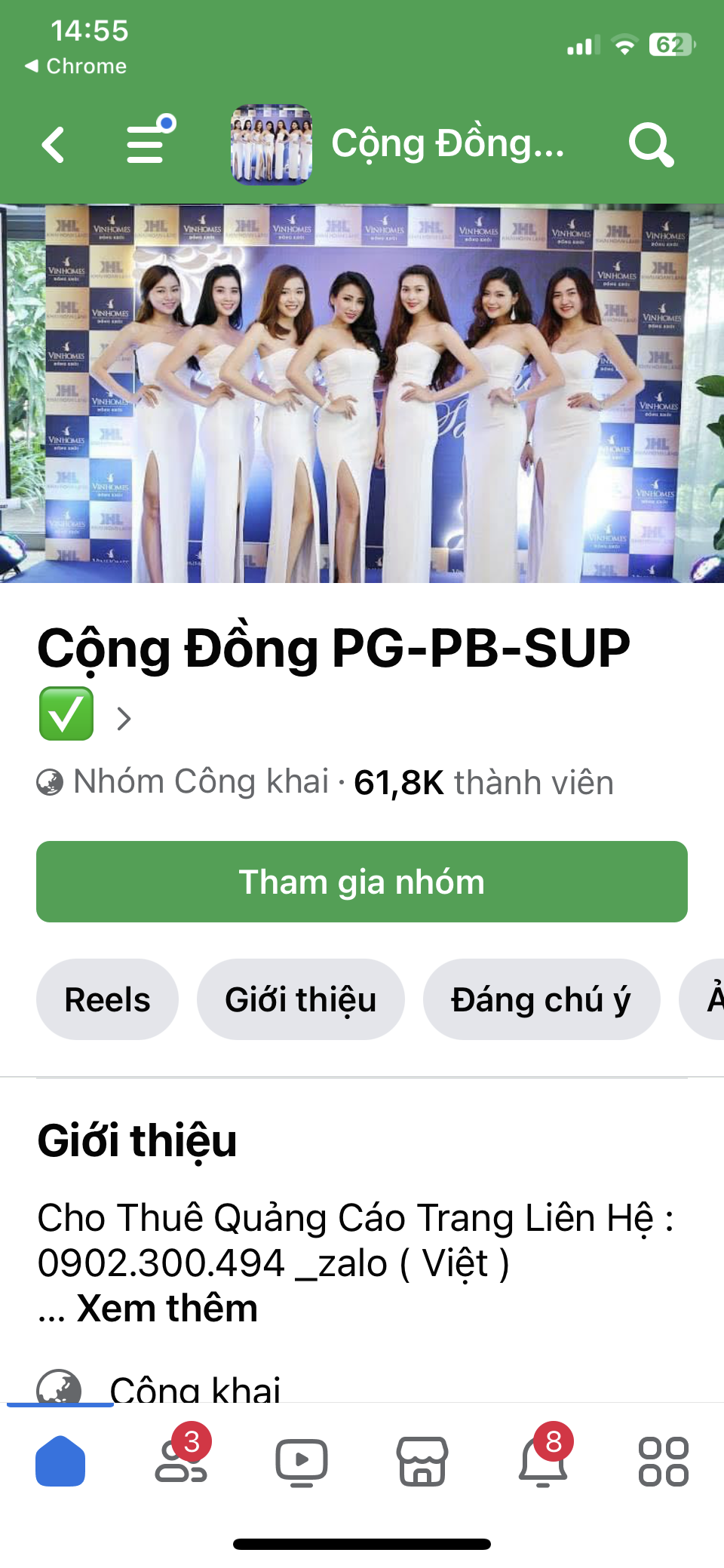Open the notifications bell

tap(543, 1462)
